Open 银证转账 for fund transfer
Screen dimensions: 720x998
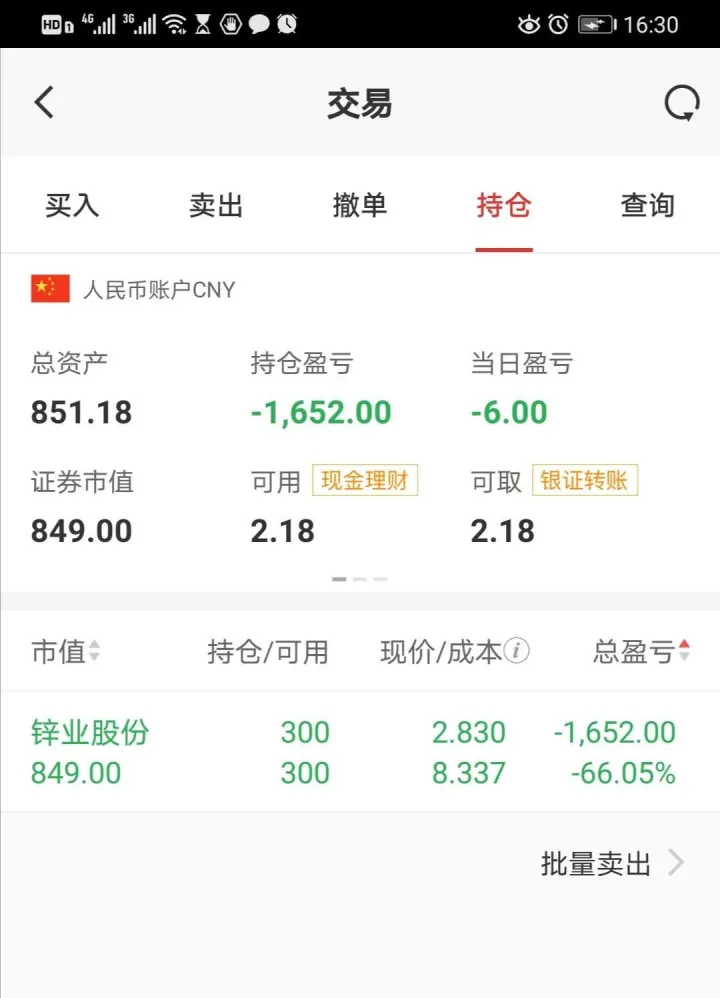tap(585, 480)
